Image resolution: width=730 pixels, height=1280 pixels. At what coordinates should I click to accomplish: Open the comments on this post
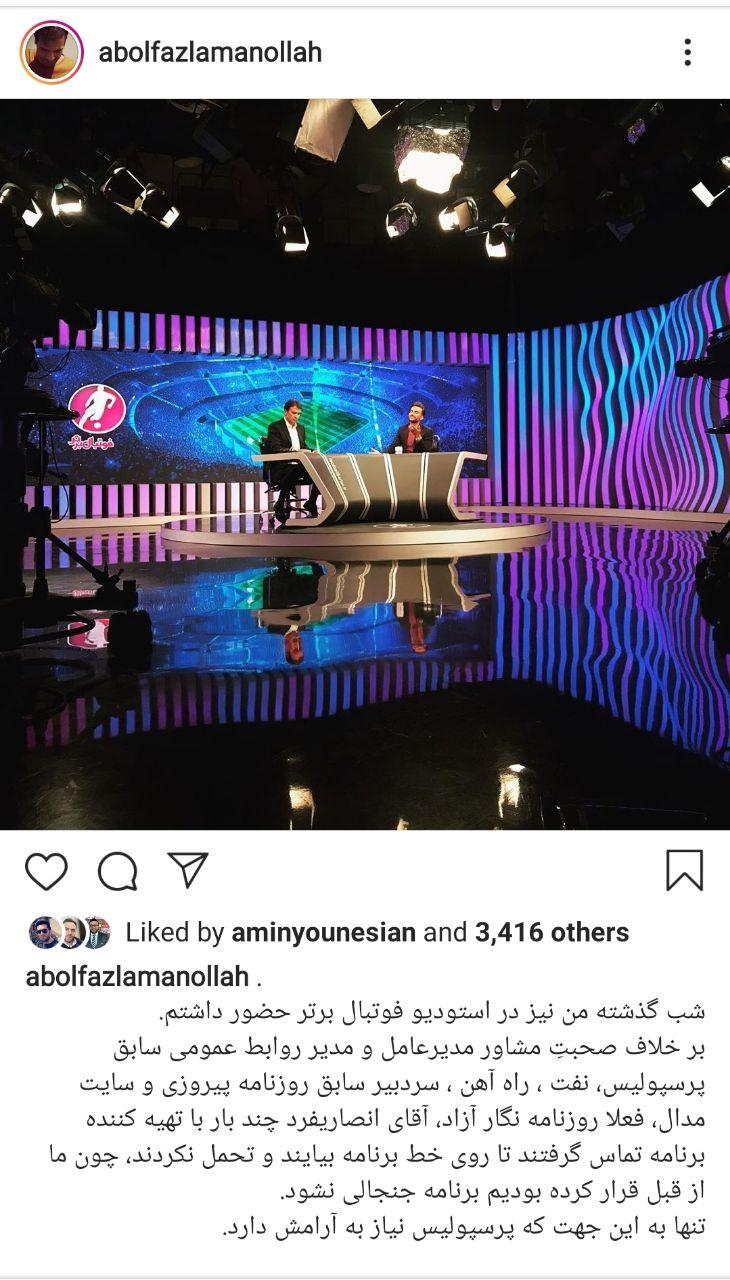click(x=117, y=871)
